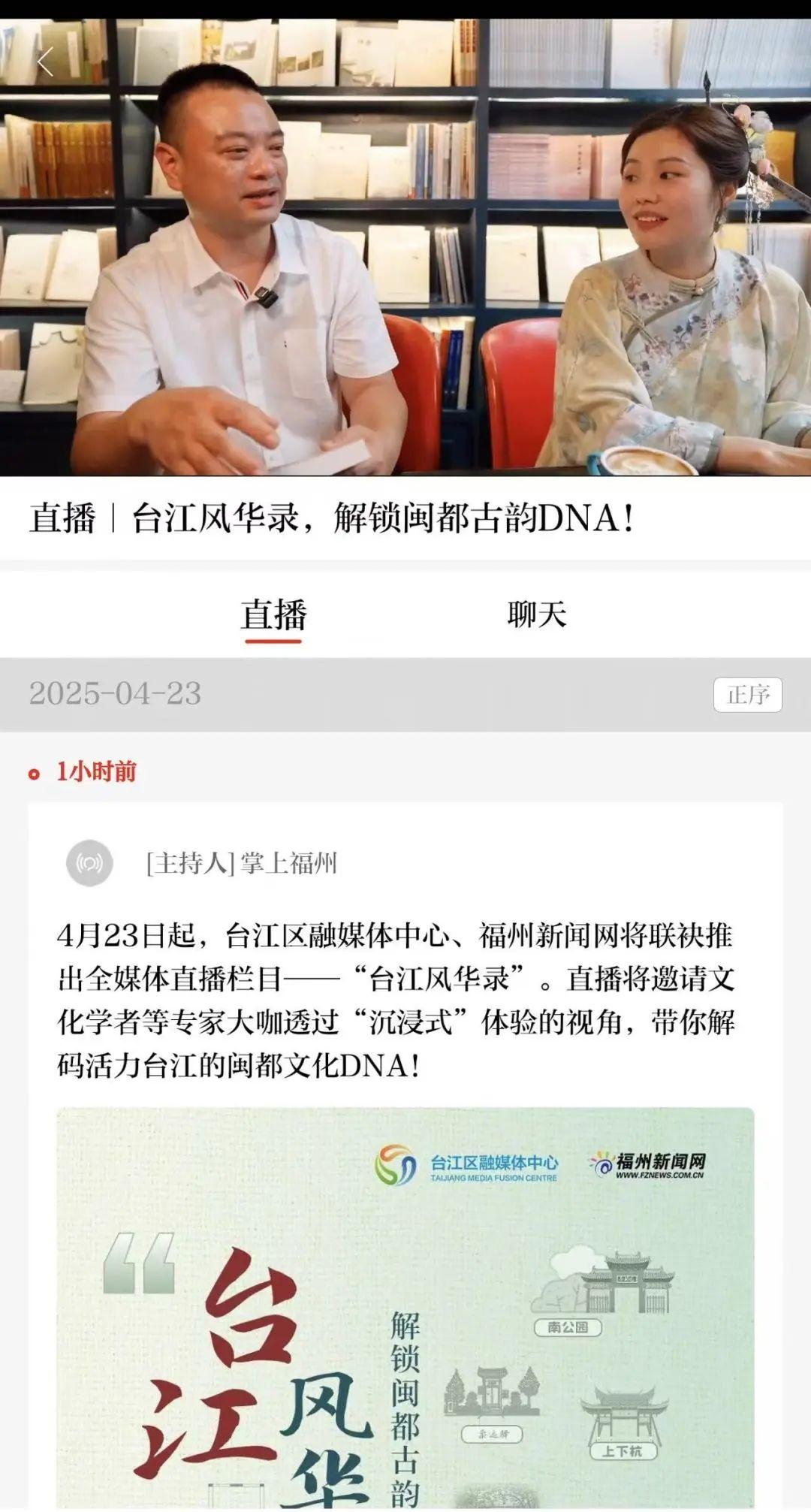Viewport: 811px width, 1512px height.
Task: Open the 台江风华录 poster image
Action: [x=405, y=1307]
